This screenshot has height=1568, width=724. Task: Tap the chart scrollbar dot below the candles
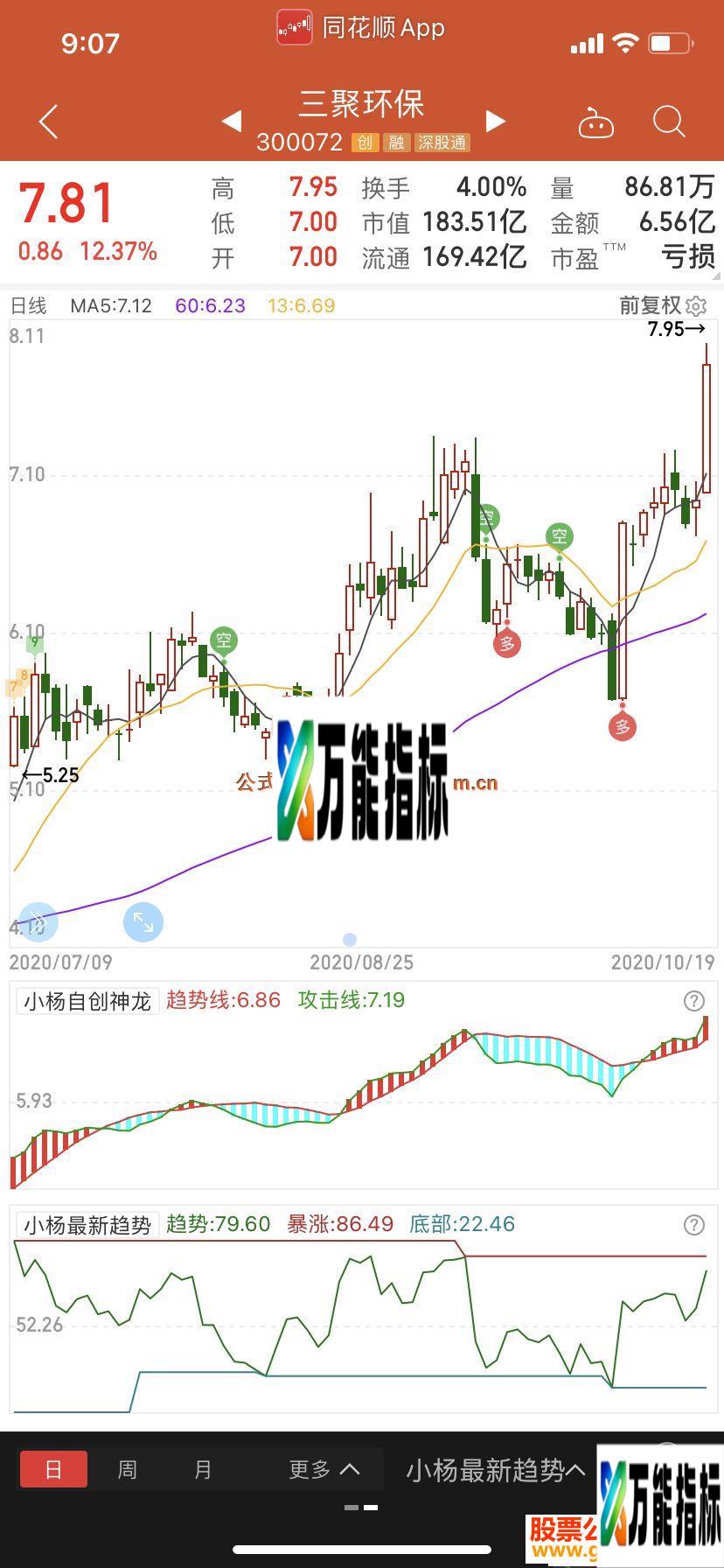(x=349, y=939)
